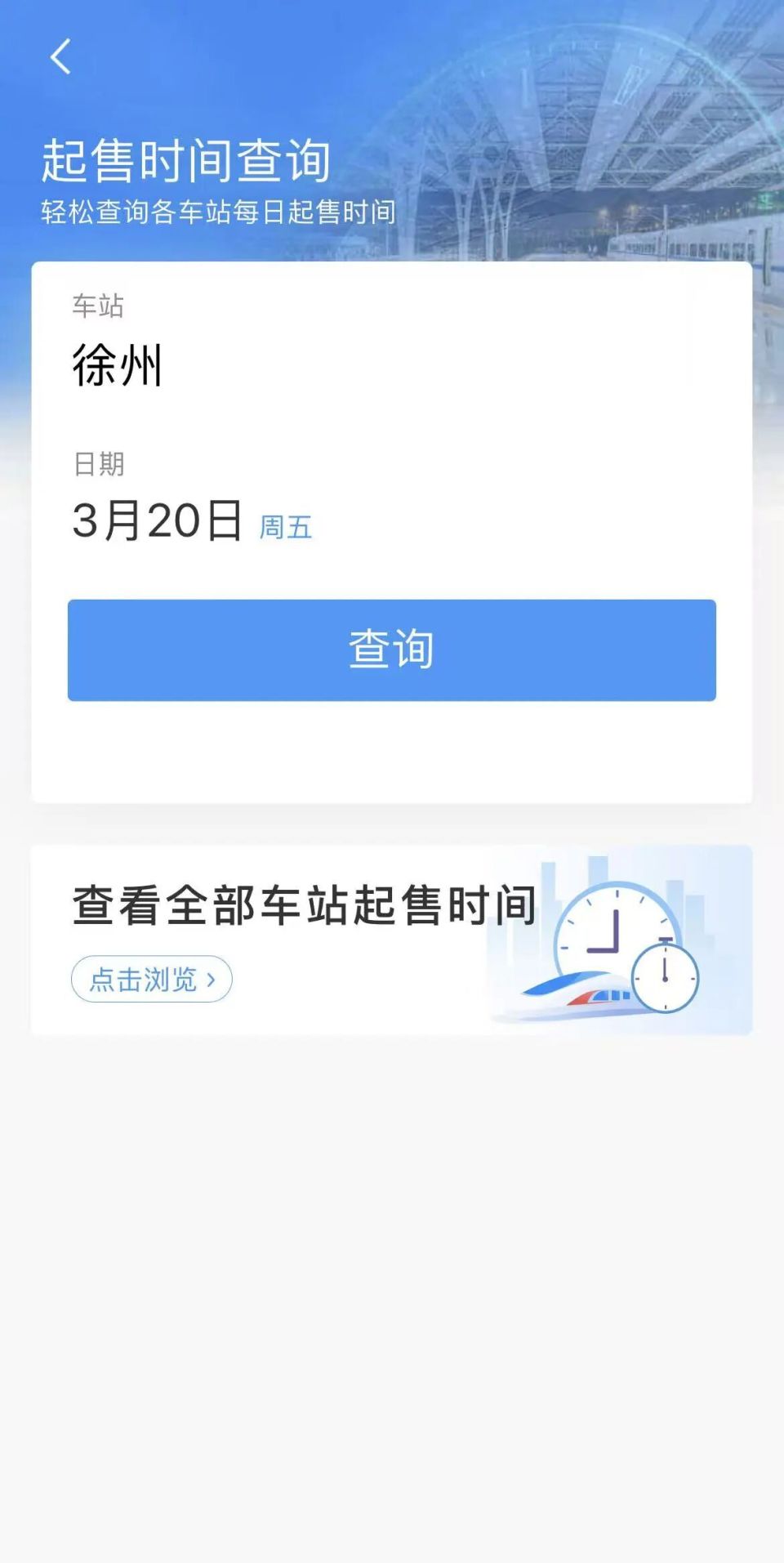Select the 周五 weekday label
This screenshot has width=784, height=1563.
[x=283, y=528]
